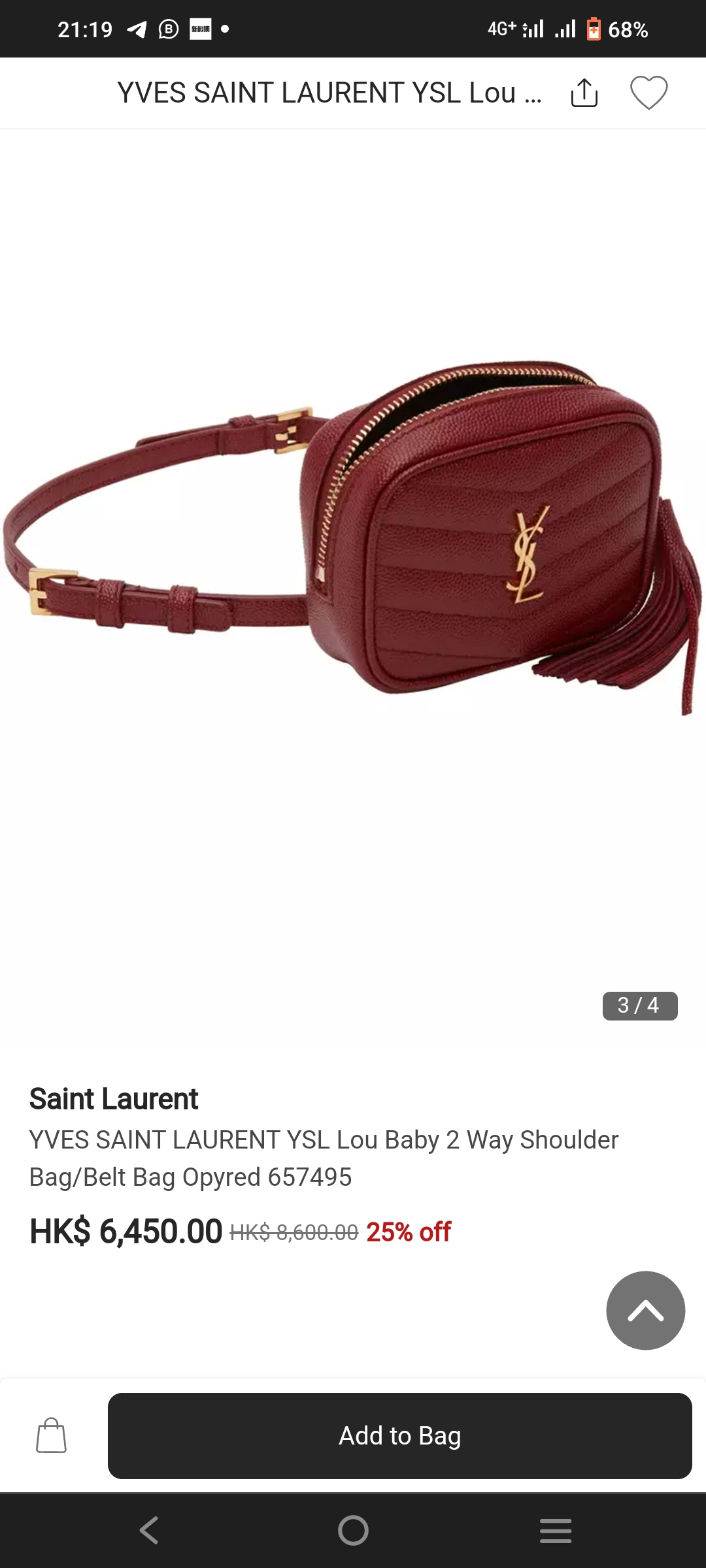
Task: Go back using the system back button
Action: click(150, 1530)
